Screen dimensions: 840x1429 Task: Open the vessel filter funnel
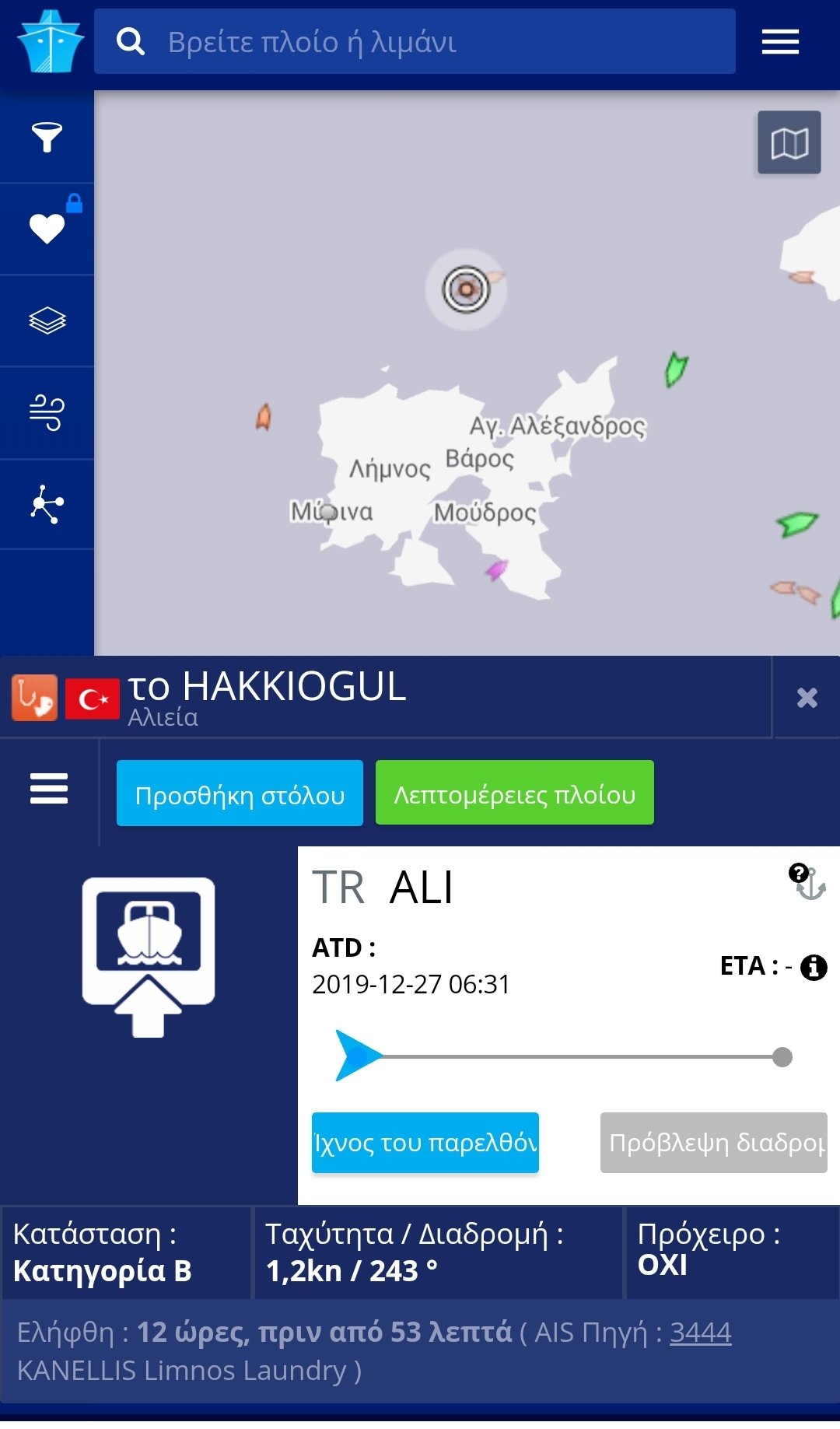pyautogui.click(x=47, y=137)
